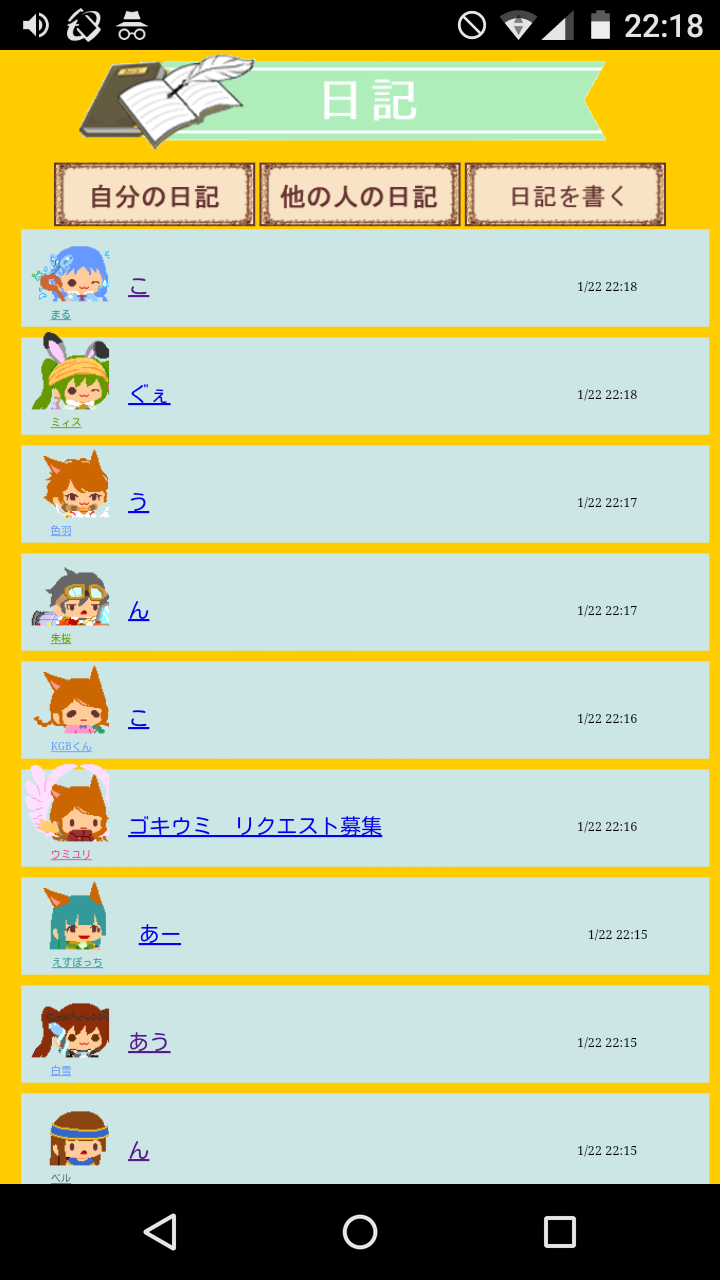This screenshot has width=720, height=1280.
Task: Tap 日記を書く to write a diary
Action: [x=565, y=195]
